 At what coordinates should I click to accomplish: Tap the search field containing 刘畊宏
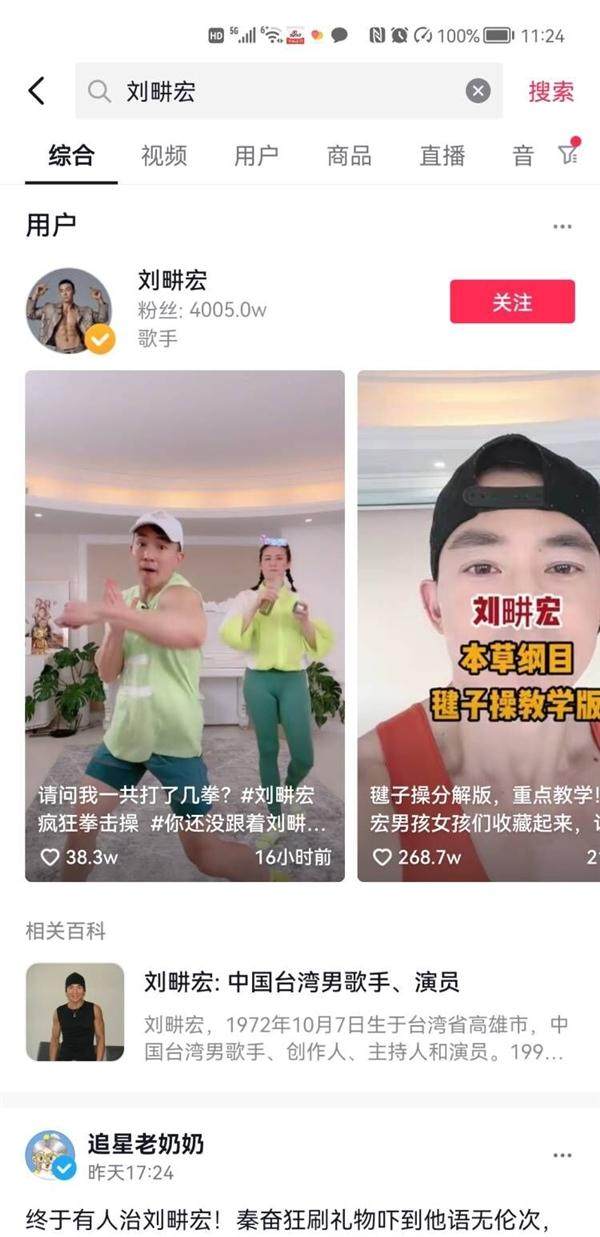pyautogui.click(x=280, y=92)
